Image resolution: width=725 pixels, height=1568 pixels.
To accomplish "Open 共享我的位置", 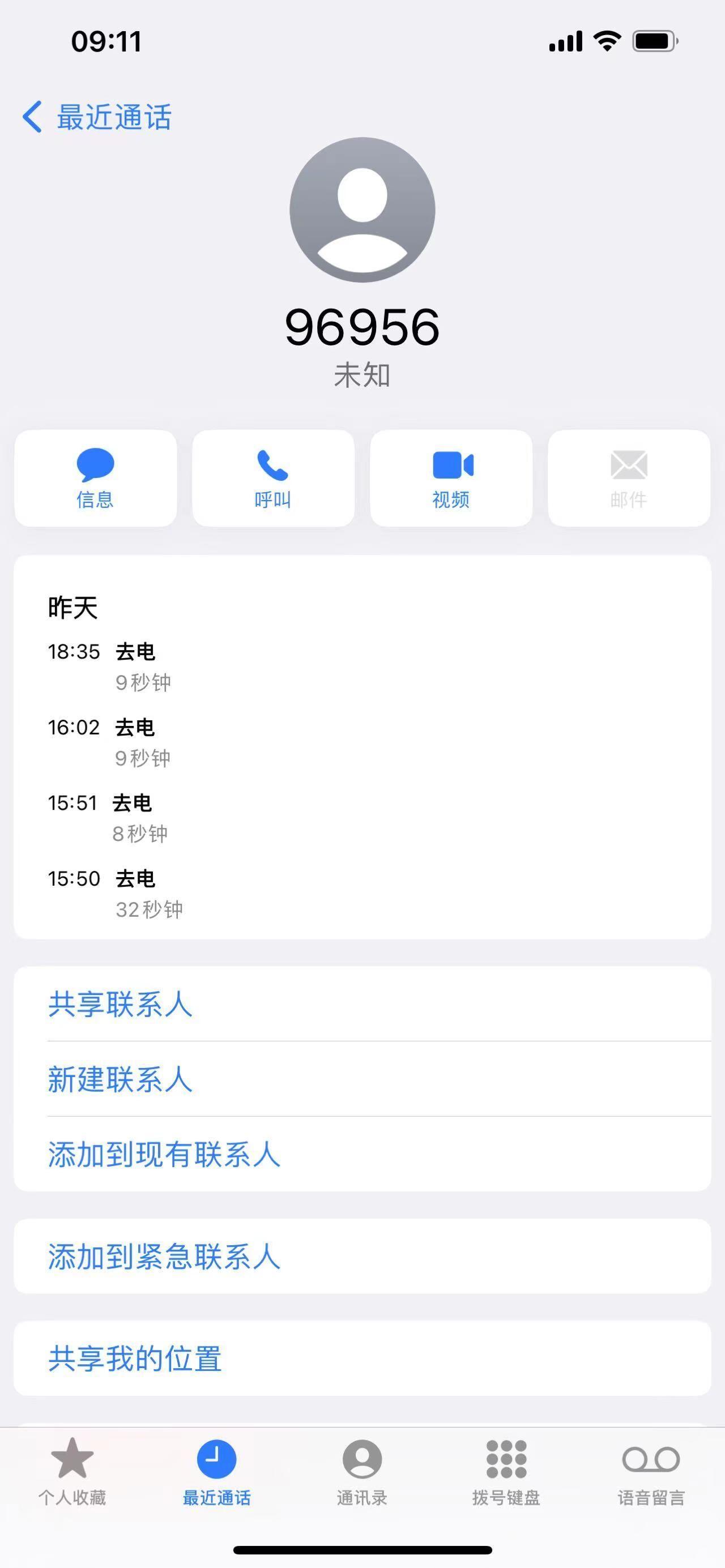I will pyautogui.click(x=362, y=1358).
